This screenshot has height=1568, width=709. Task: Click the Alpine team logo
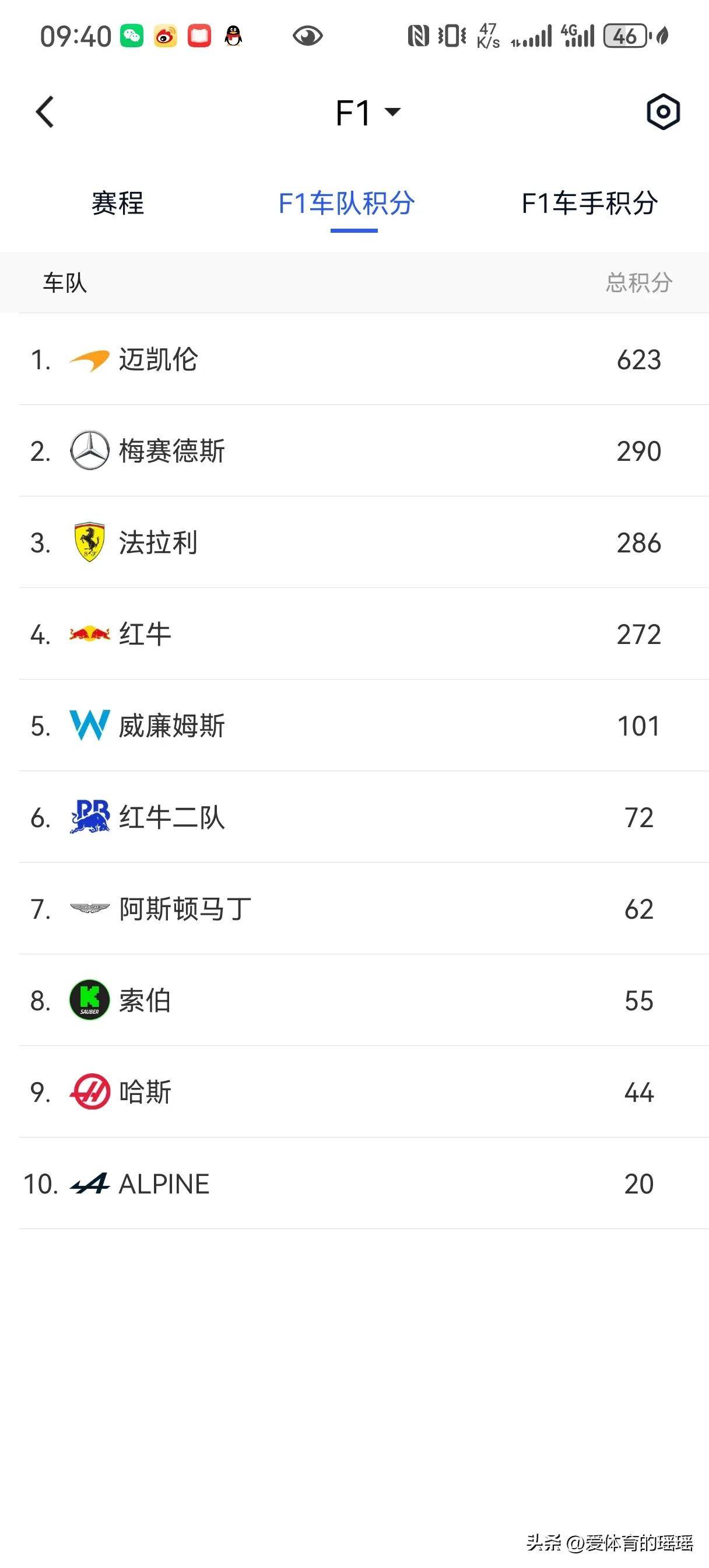click(x=92, y=1184)
